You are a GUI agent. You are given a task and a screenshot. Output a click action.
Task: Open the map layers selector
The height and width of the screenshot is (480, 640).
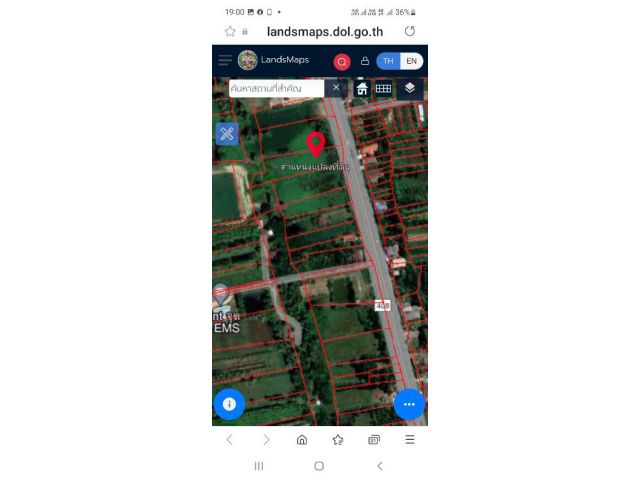410,88
